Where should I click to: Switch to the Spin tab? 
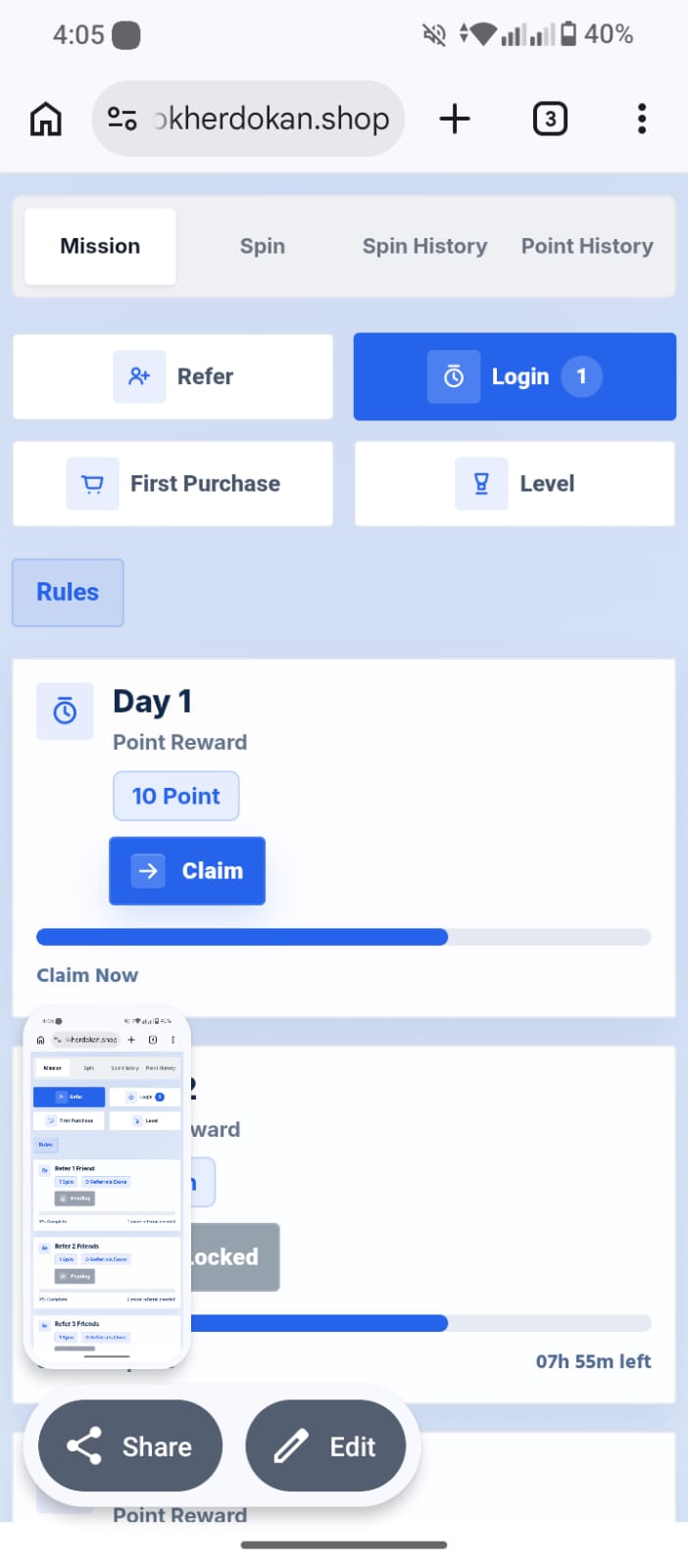pyautogui.click(x=263, y=246)
